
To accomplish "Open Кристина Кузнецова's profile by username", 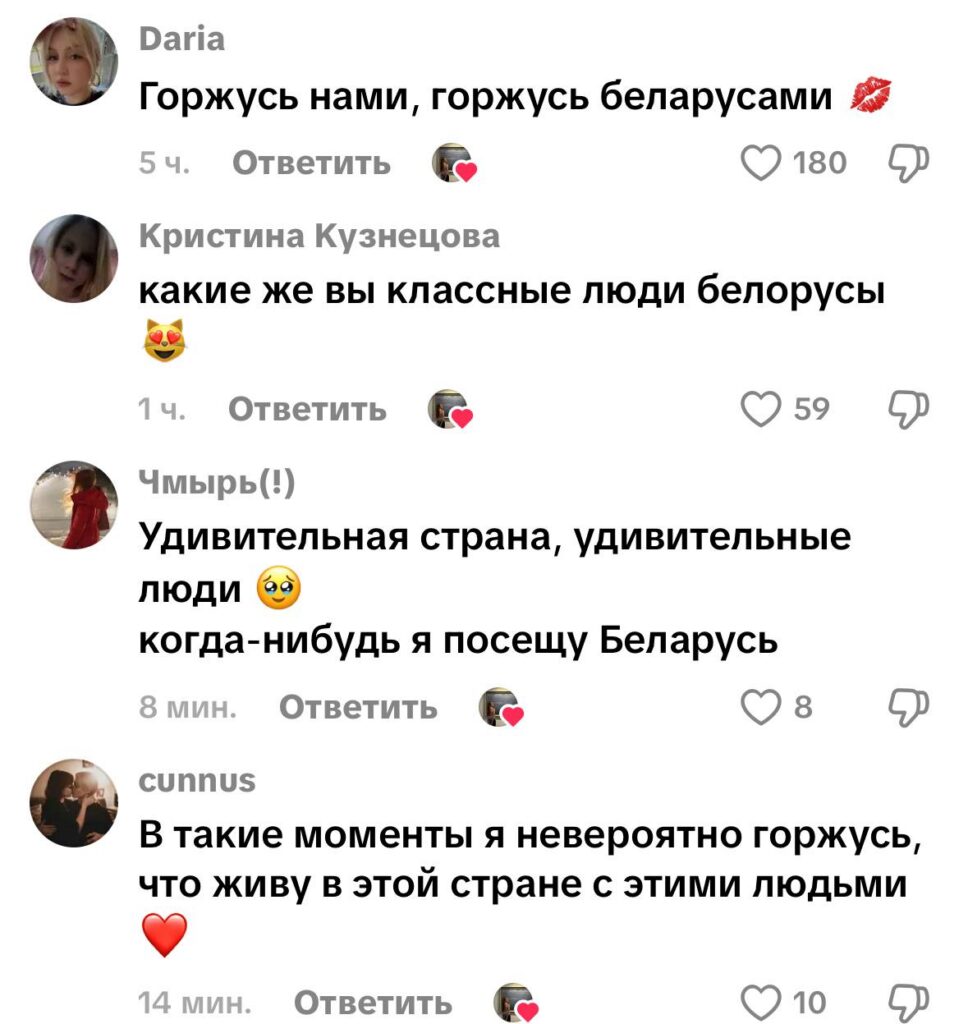I will (x=317, y=237).
